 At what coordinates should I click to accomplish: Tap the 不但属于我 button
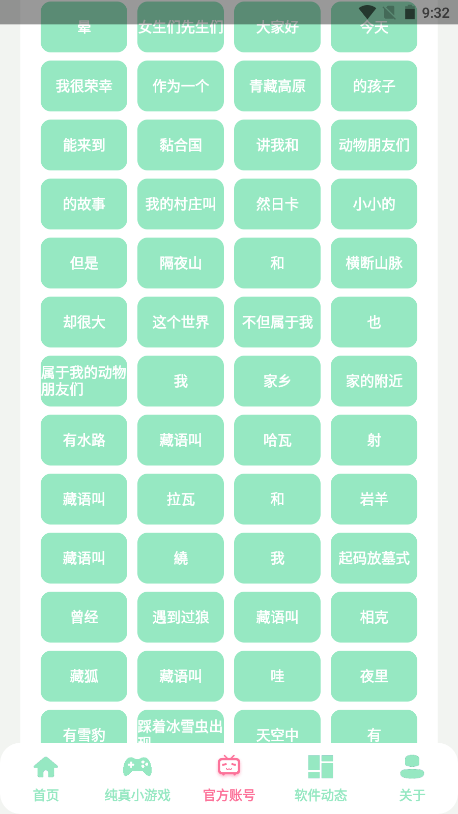click(x=277, y=322)
